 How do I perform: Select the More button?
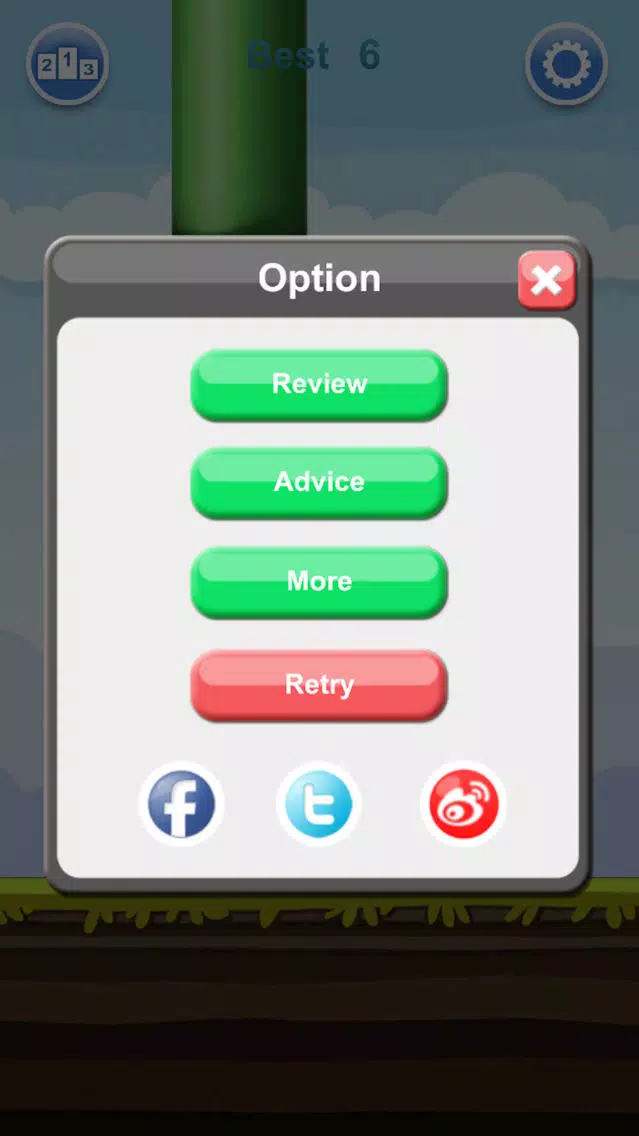point(319,581)
